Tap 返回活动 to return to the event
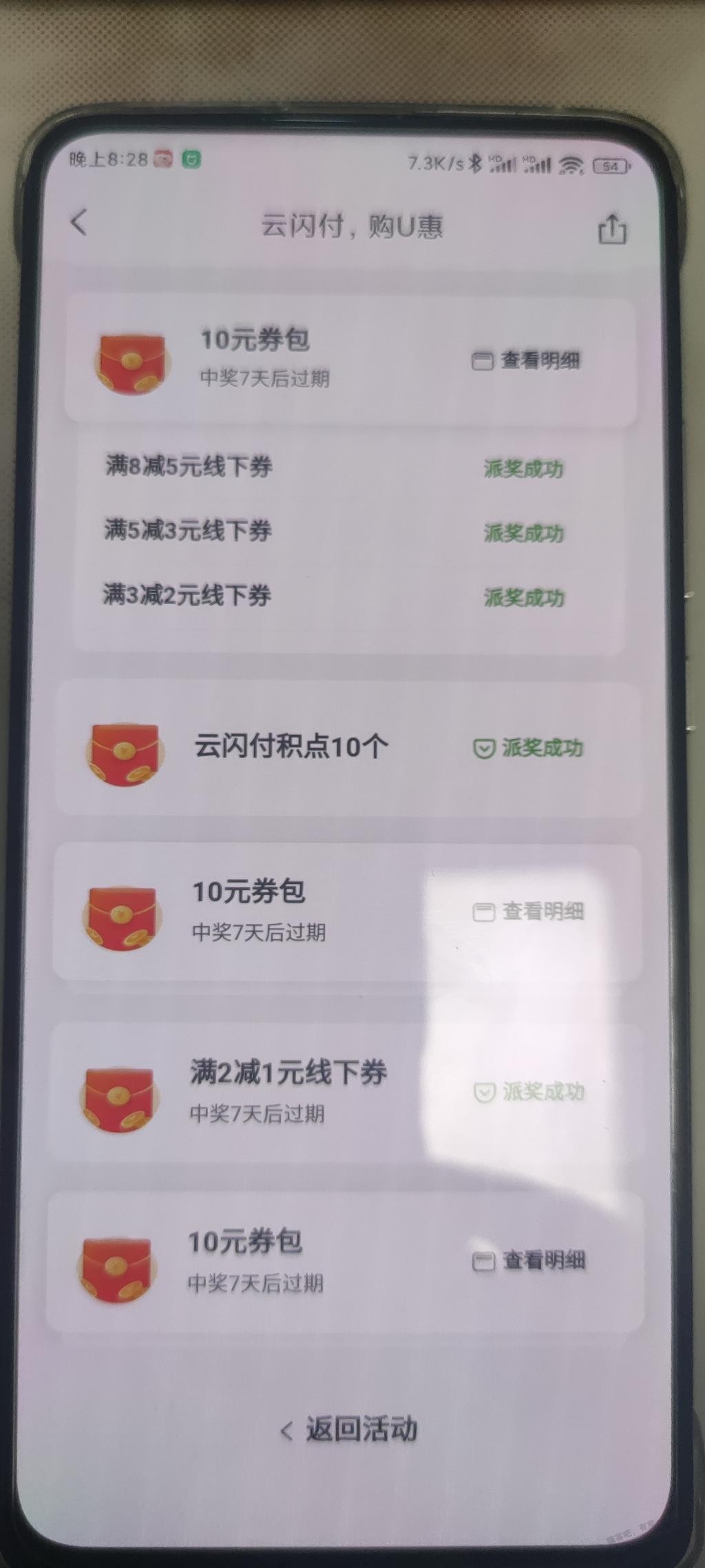The width and height of the screenshot is (705, 1568). click(350, 1430)
